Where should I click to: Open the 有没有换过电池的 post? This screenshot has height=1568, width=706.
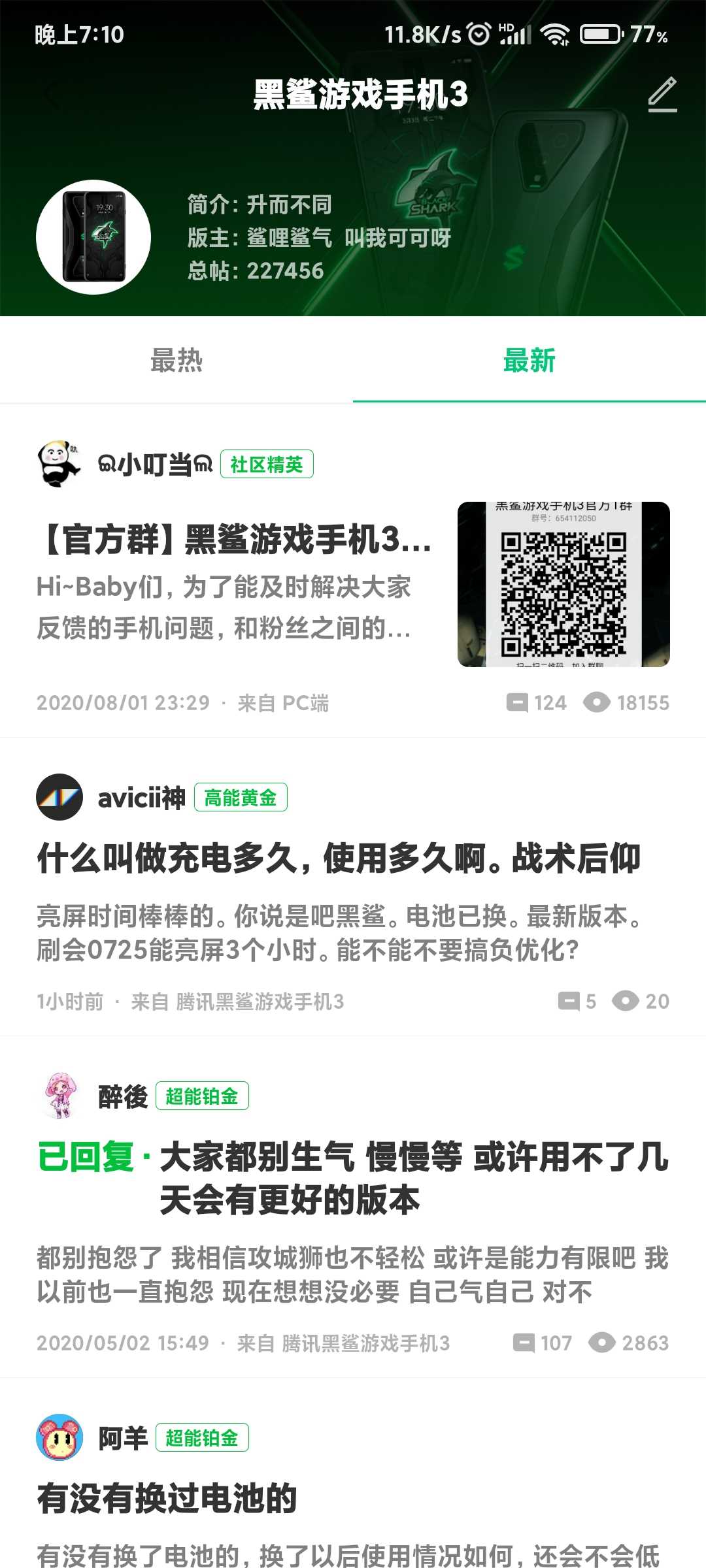pos(167,1498)
